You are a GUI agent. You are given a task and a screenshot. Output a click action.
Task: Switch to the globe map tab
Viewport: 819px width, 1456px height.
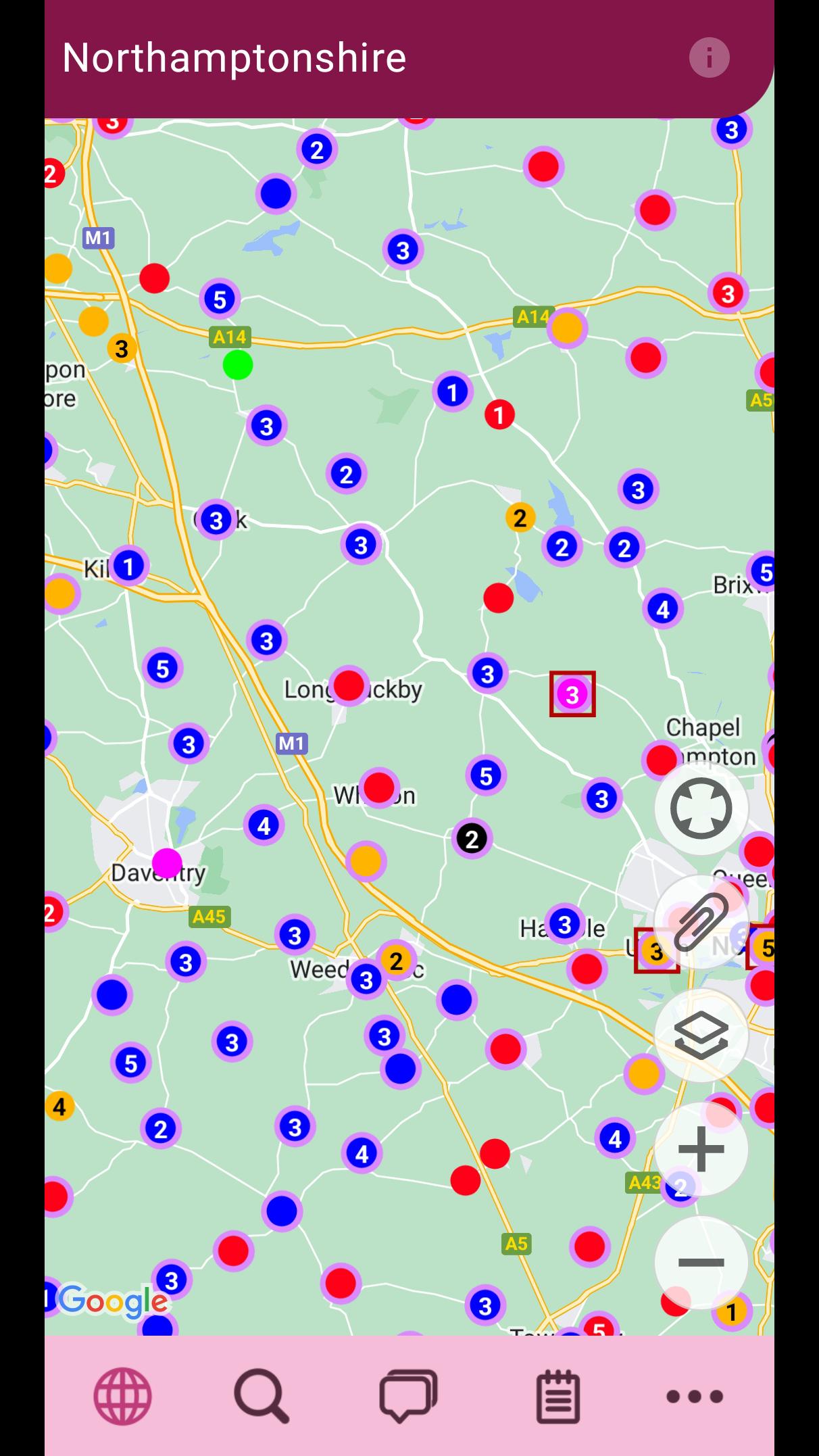[x=122, y=1396]
